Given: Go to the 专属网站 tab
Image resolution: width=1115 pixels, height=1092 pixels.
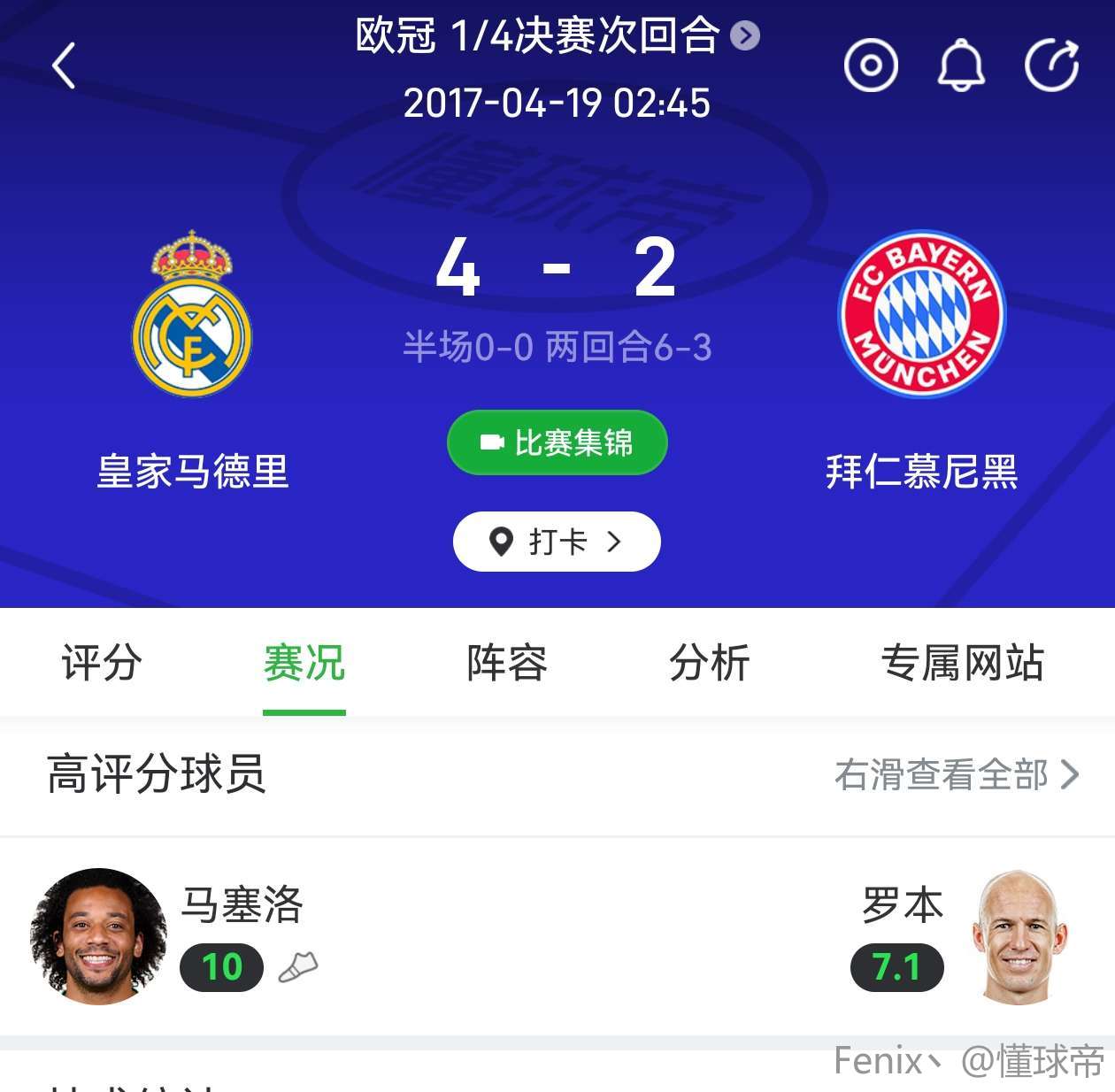Looking at the screenshot, I should (x=962, y=663).
